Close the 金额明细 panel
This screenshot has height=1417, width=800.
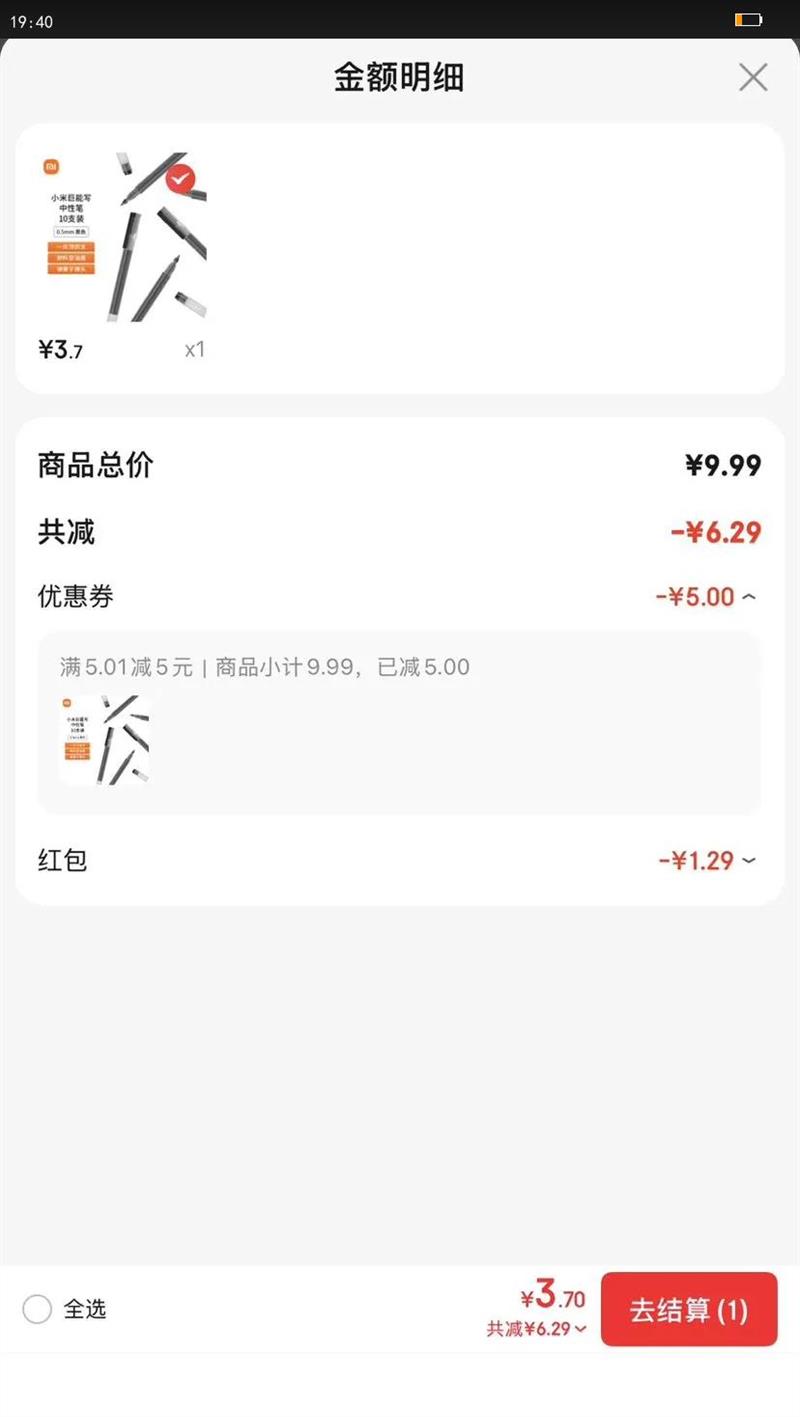click(x=752, y=77)
